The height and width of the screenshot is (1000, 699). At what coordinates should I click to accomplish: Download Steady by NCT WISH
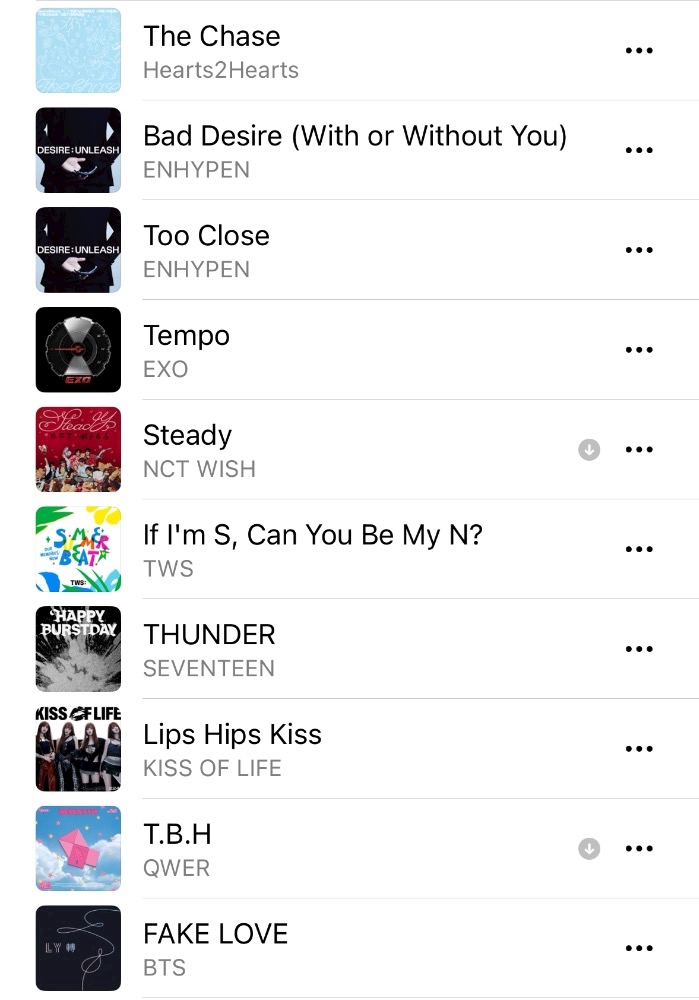coord(589,450)
